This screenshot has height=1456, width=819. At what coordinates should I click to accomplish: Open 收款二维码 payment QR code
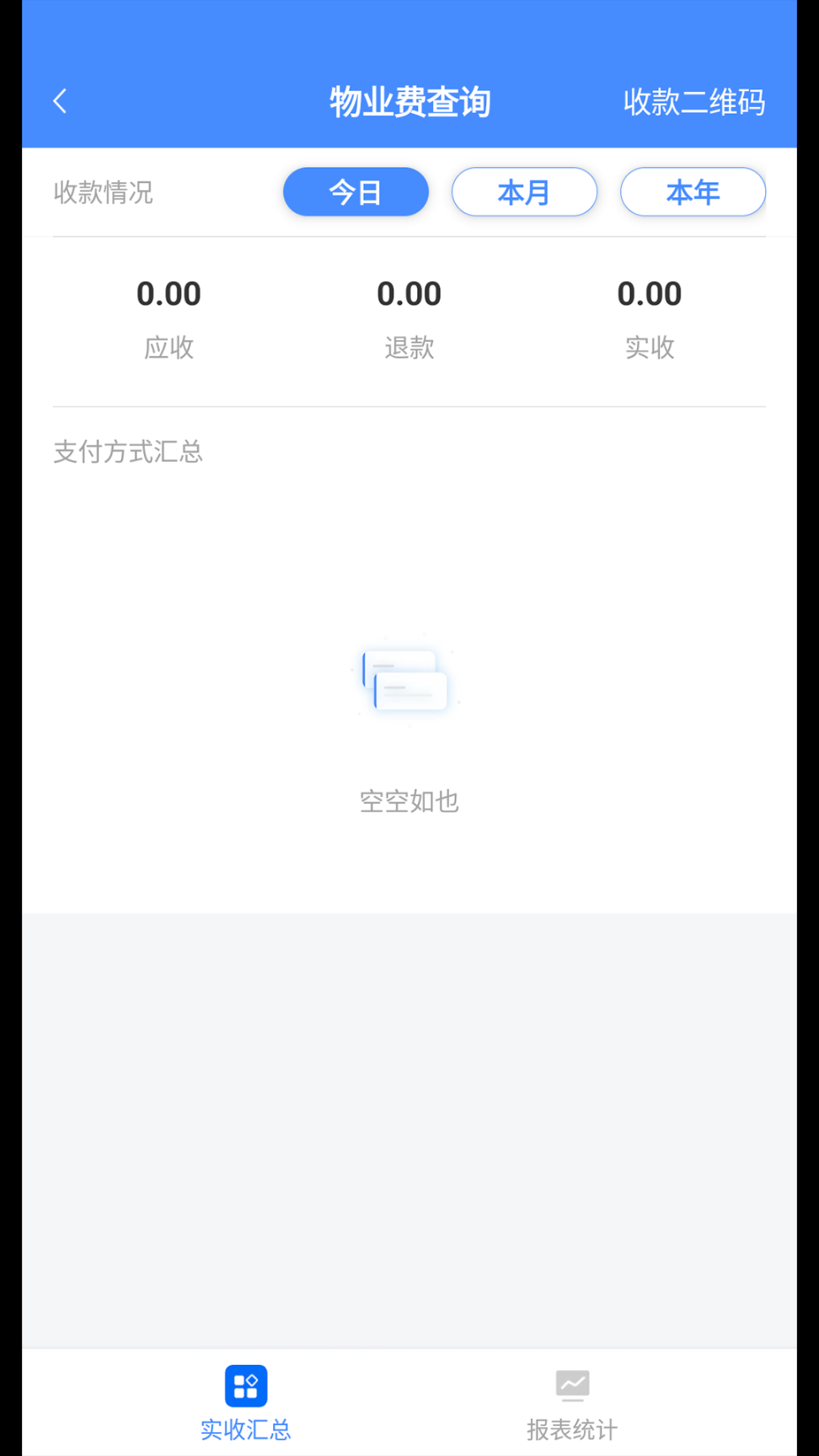pyautogui.click(x=694, y=102)
